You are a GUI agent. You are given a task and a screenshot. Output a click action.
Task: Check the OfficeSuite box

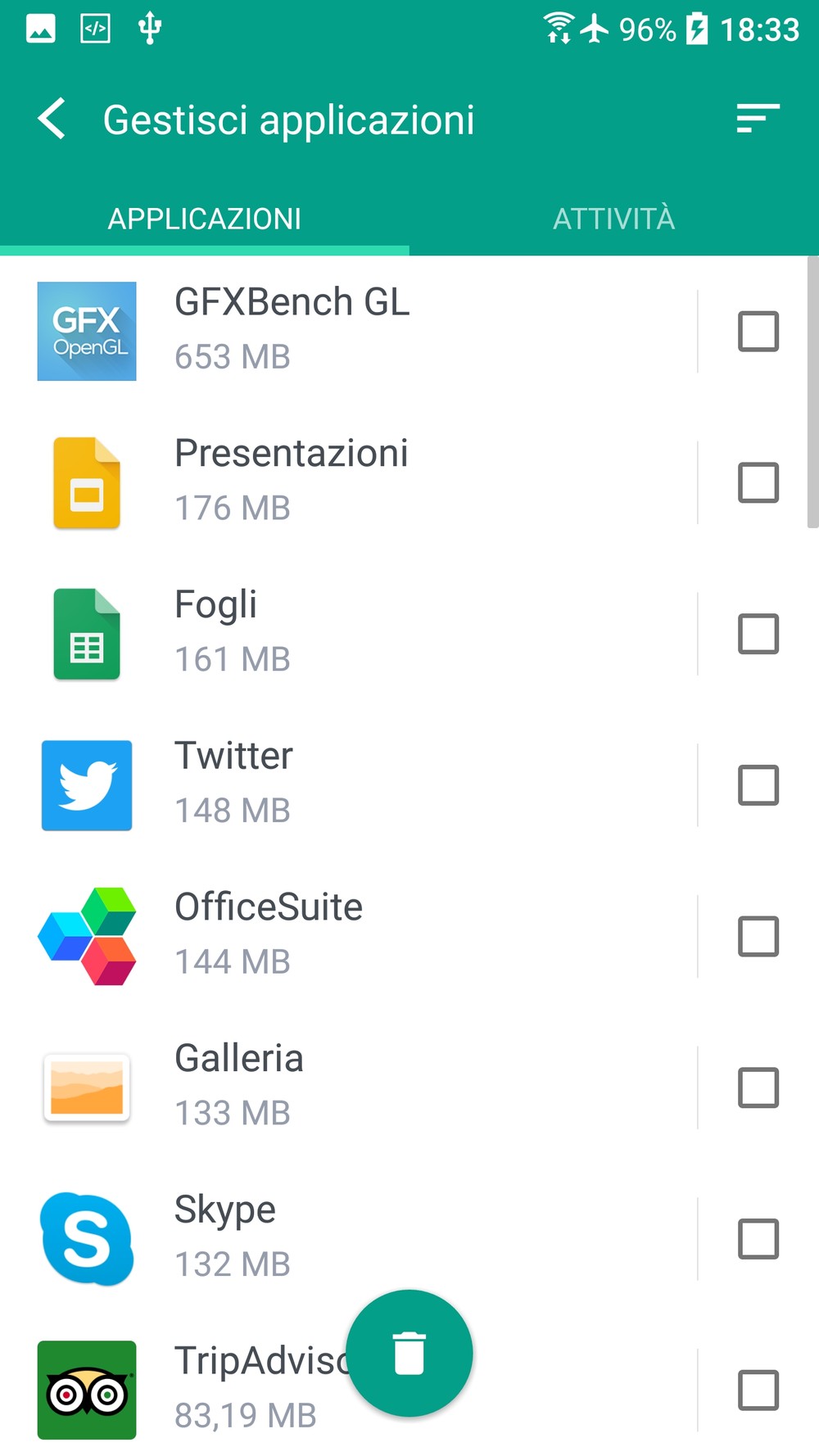[x=758, y=936]
